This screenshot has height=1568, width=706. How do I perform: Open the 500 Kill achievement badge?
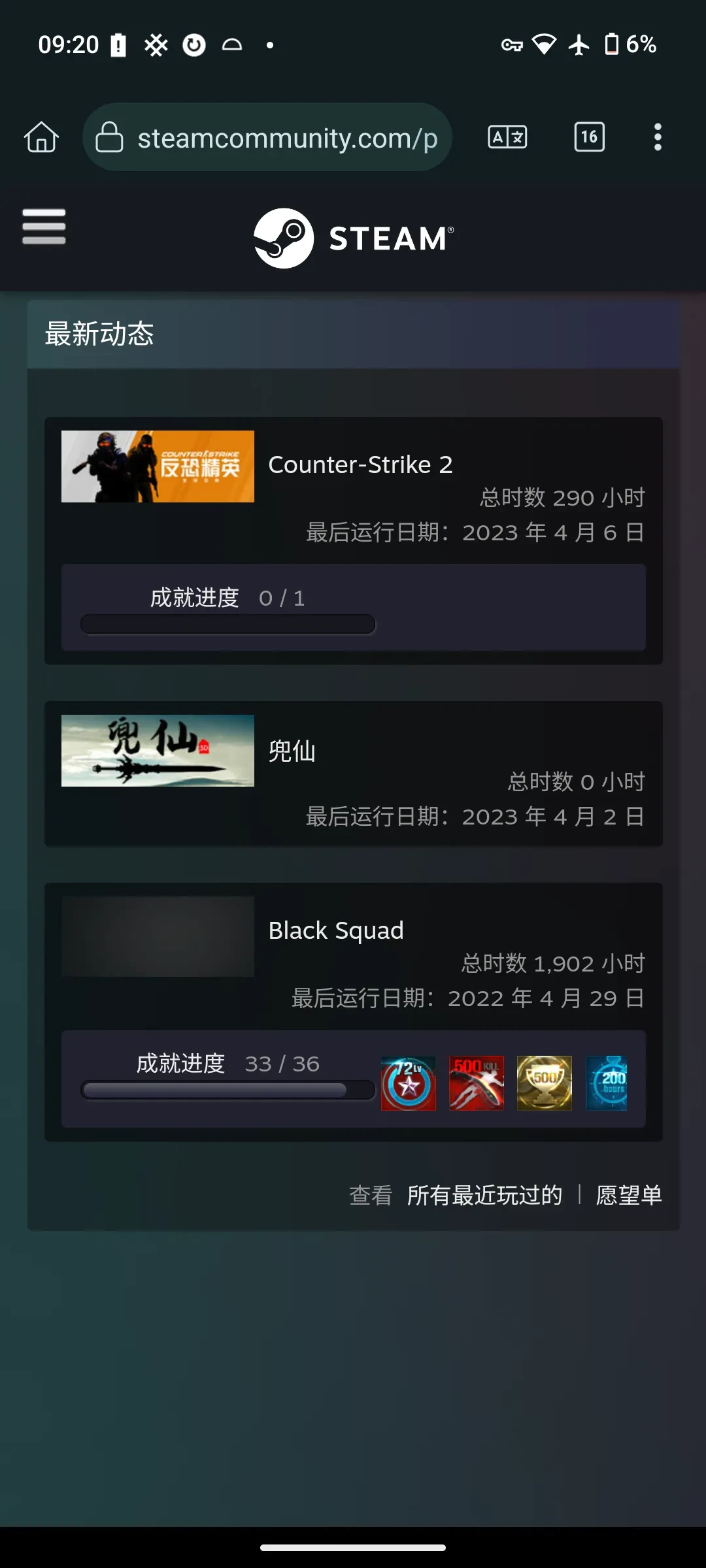[x=477, y=1083]
